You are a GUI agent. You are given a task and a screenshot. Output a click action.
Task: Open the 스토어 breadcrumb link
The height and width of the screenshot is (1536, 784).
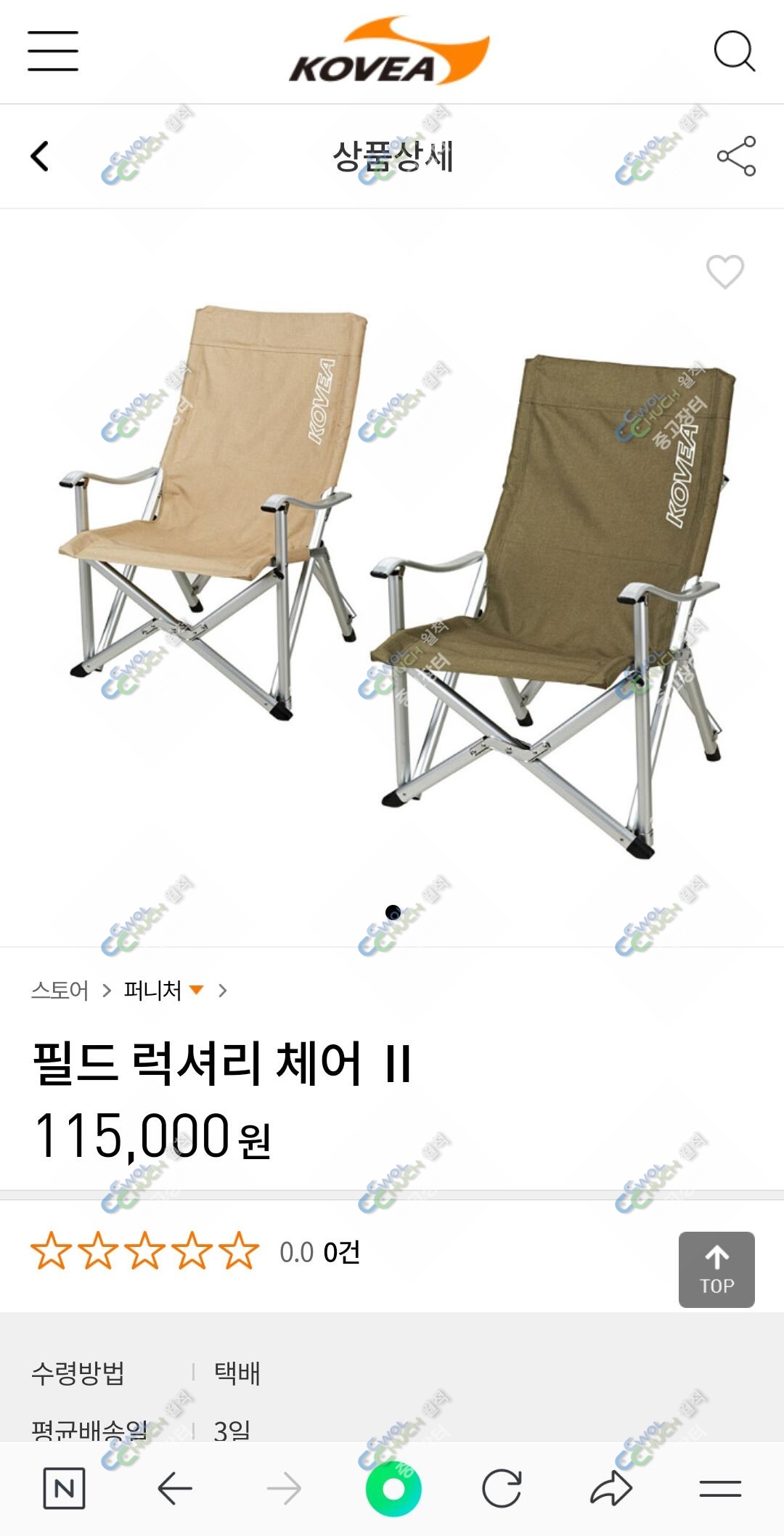[60, 990]
